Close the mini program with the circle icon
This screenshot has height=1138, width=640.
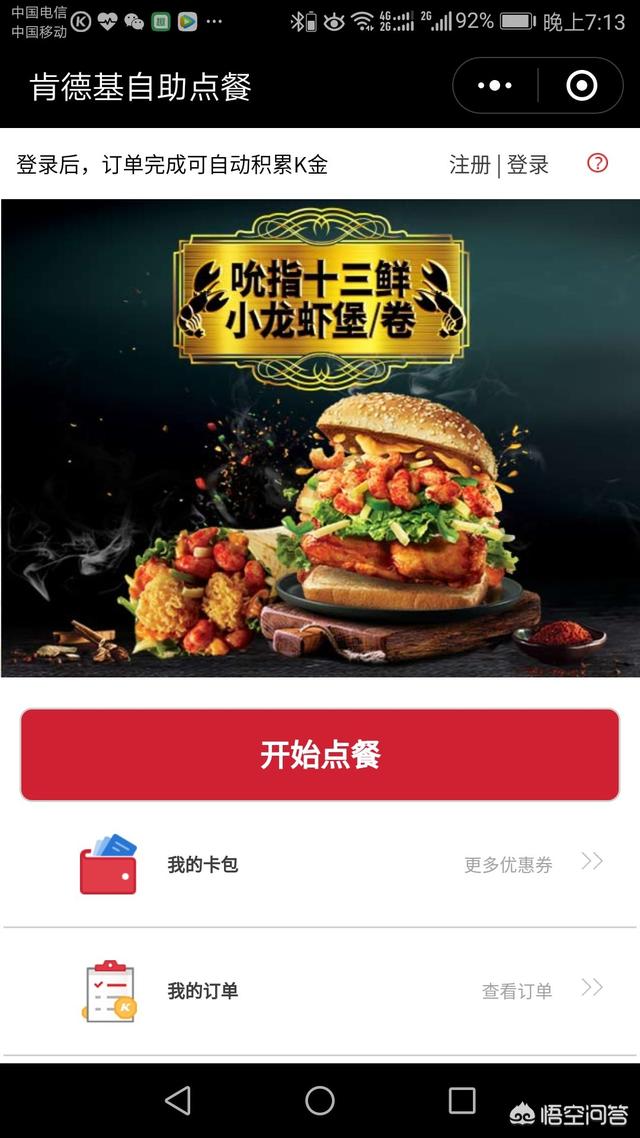pos(581,86)
